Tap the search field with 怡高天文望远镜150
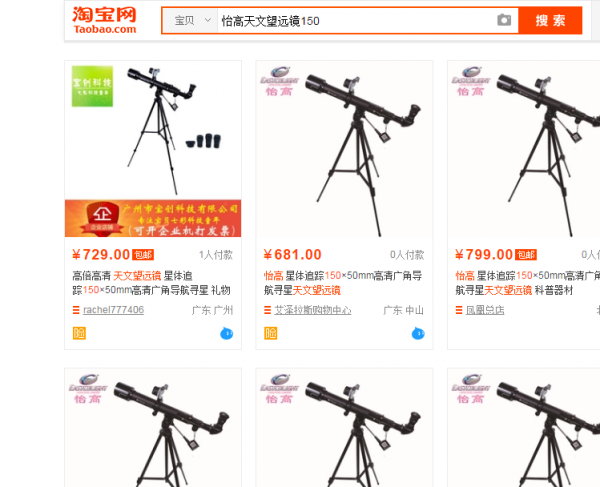 [x=350, y=20]
